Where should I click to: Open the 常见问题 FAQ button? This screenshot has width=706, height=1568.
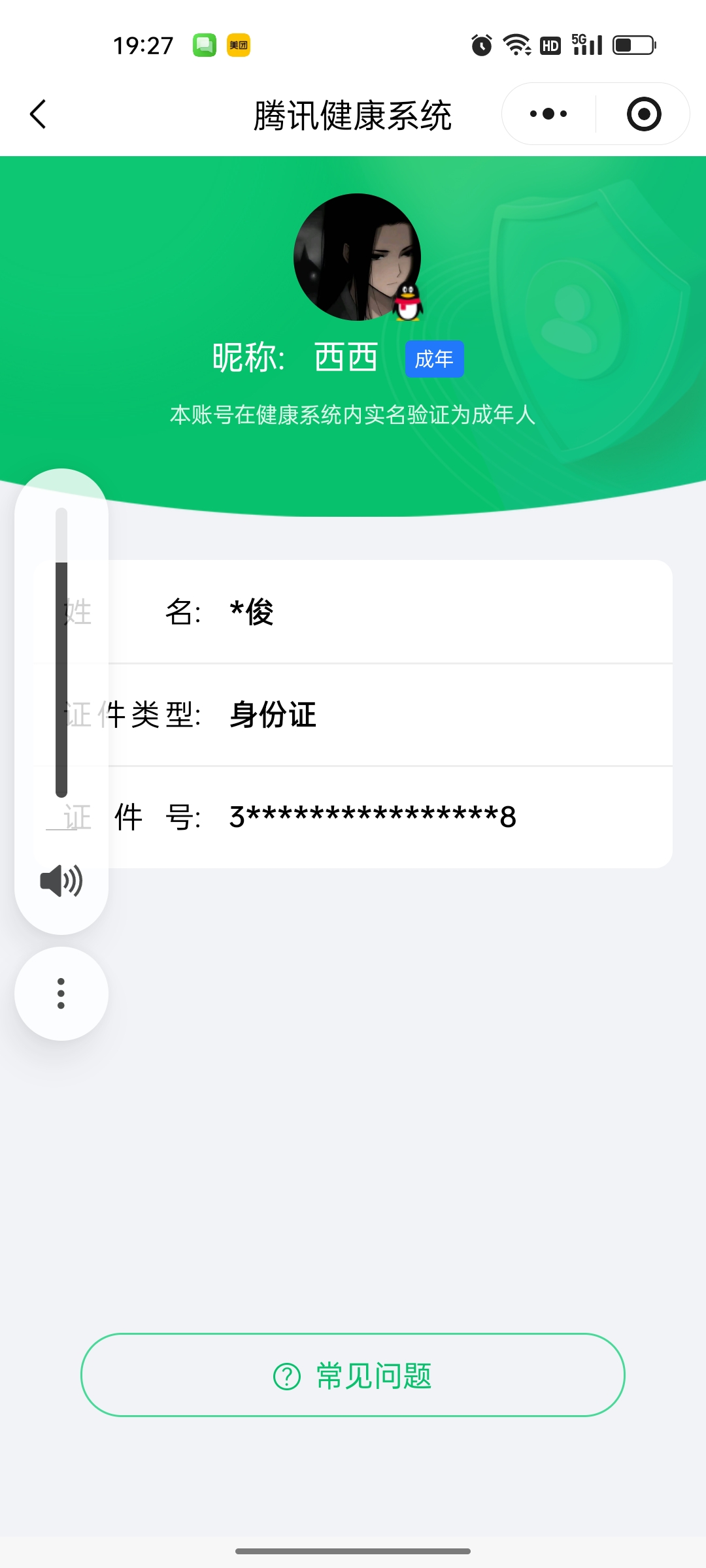(x=353, y=1376)
